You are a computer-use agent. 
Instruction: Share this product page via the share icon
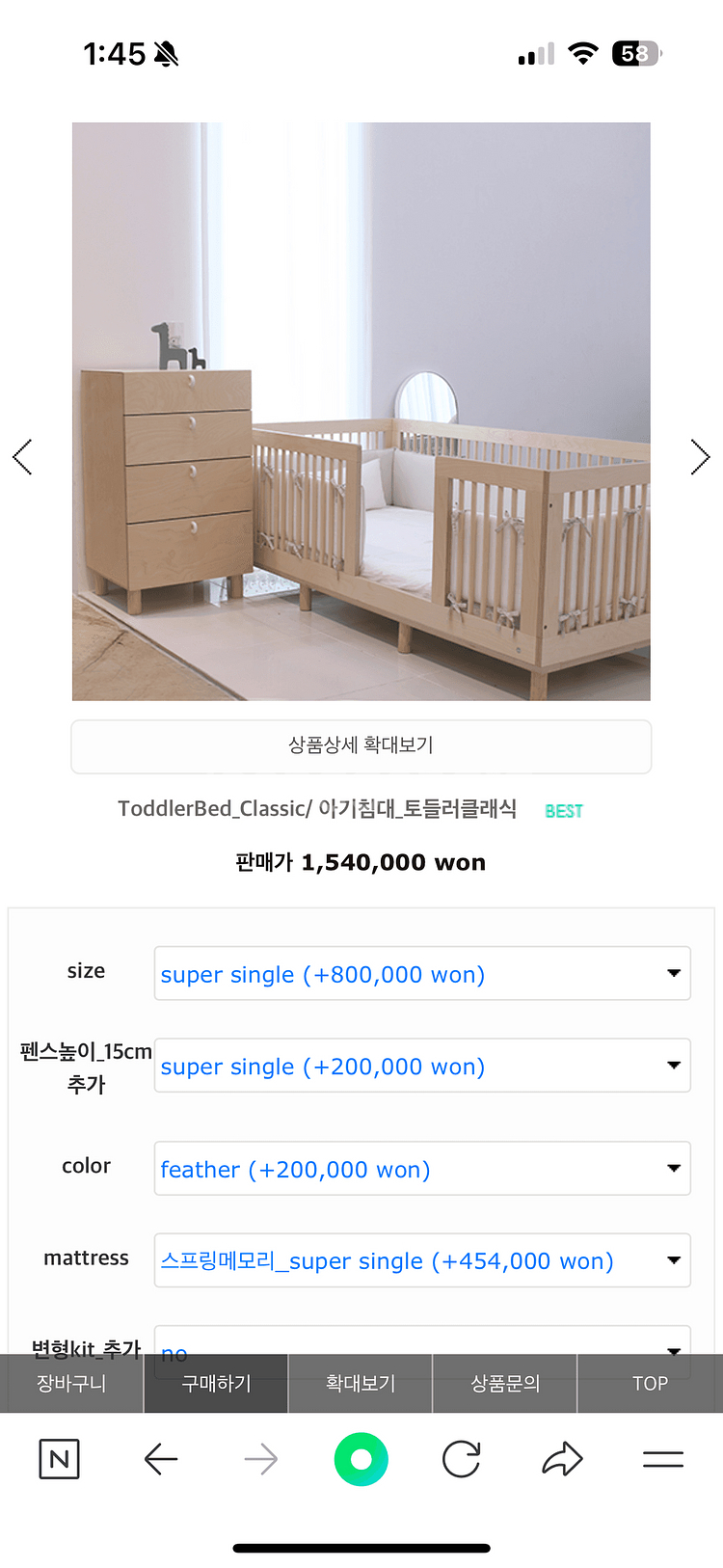(562, 1459)
